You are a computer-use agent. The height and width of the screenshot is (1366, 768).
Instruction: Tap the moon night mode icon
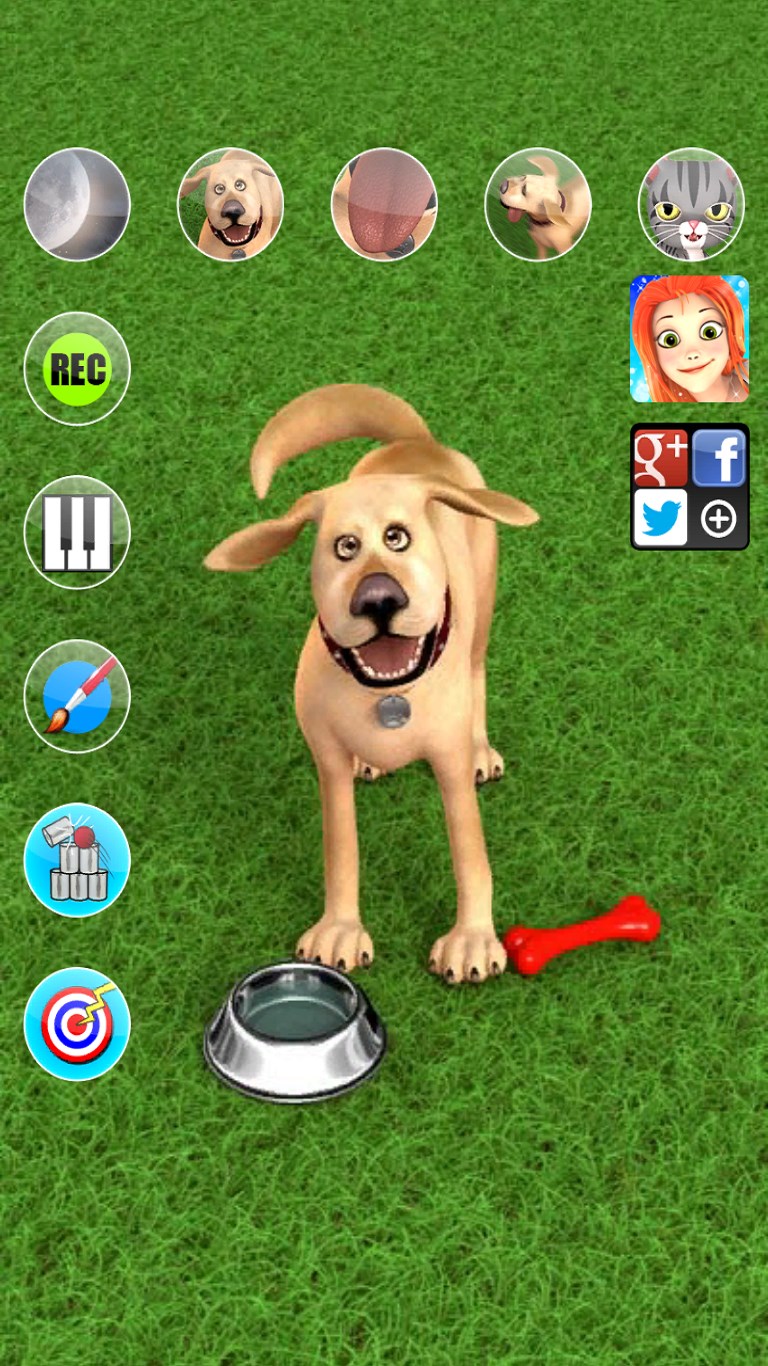(x=77, y=204)
